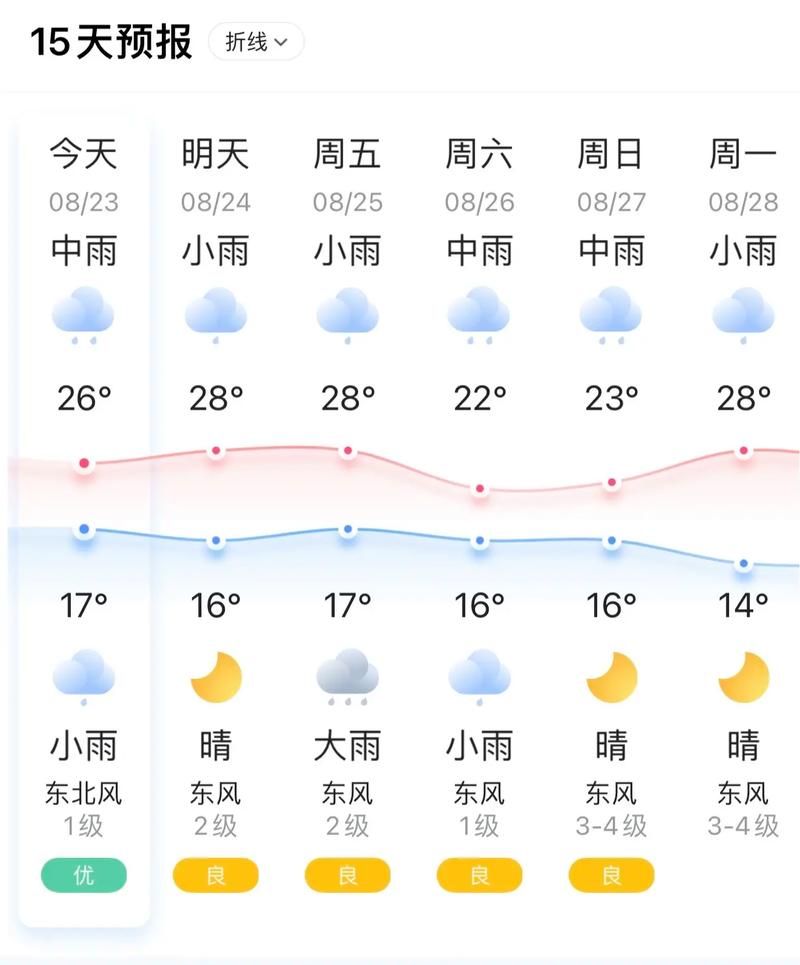800x965 pixels.
Task: Toggle Friday's 良 air quality indicator
Action: [347, 873]
